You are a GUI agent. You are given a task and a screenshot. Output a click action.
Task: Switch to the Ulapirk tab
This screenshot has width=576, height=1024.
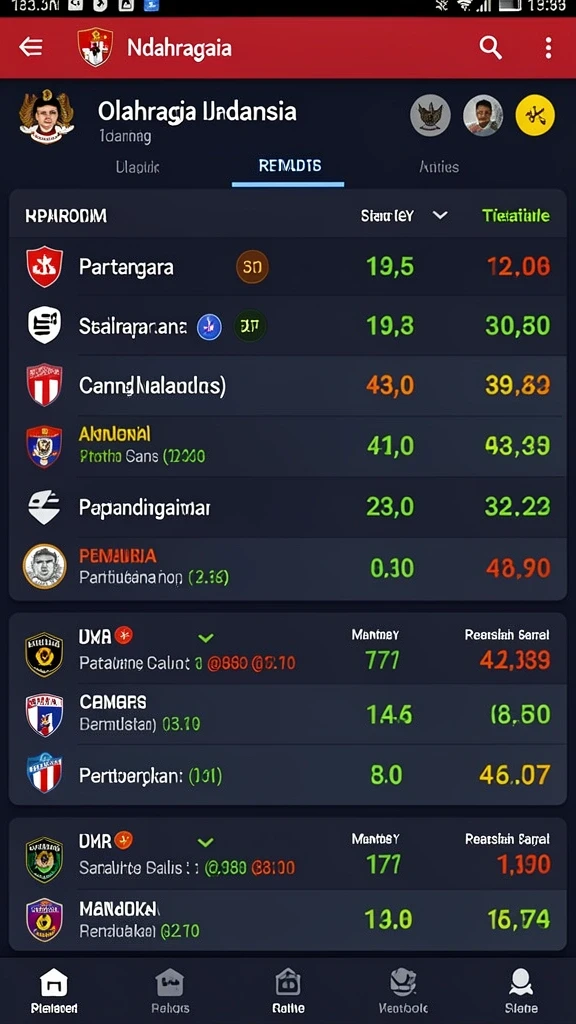(x=138, y=167)
